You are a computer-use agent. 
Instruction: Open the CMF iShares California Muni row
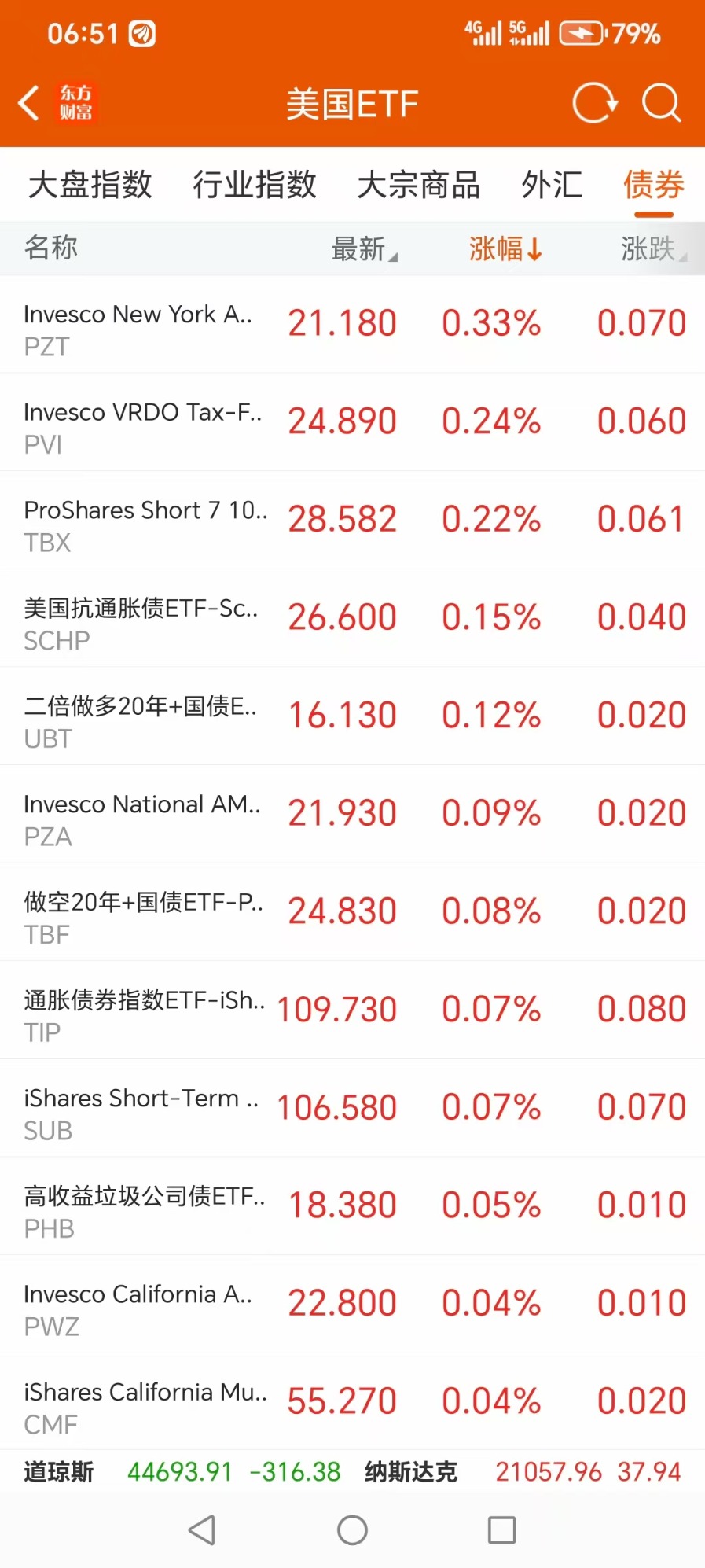(x=352, y=1402)
